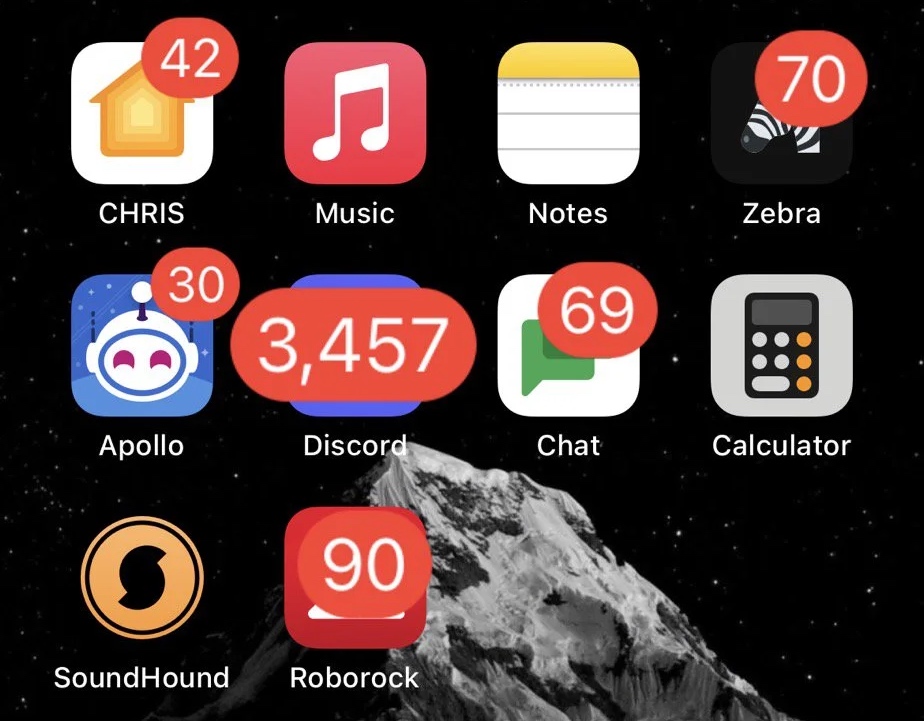Open the CHRIS home app
The width and height of the screenshot is (924, 721).
[x=141, y=115]
